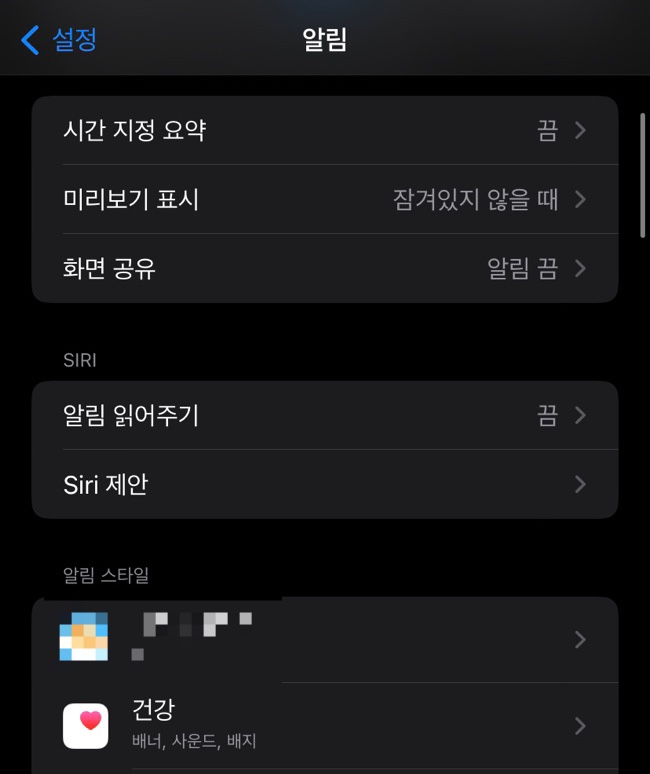Screen dimensions: 650x774
Task: Open 화면 공유 notification settings
Action: coord(324,268)
